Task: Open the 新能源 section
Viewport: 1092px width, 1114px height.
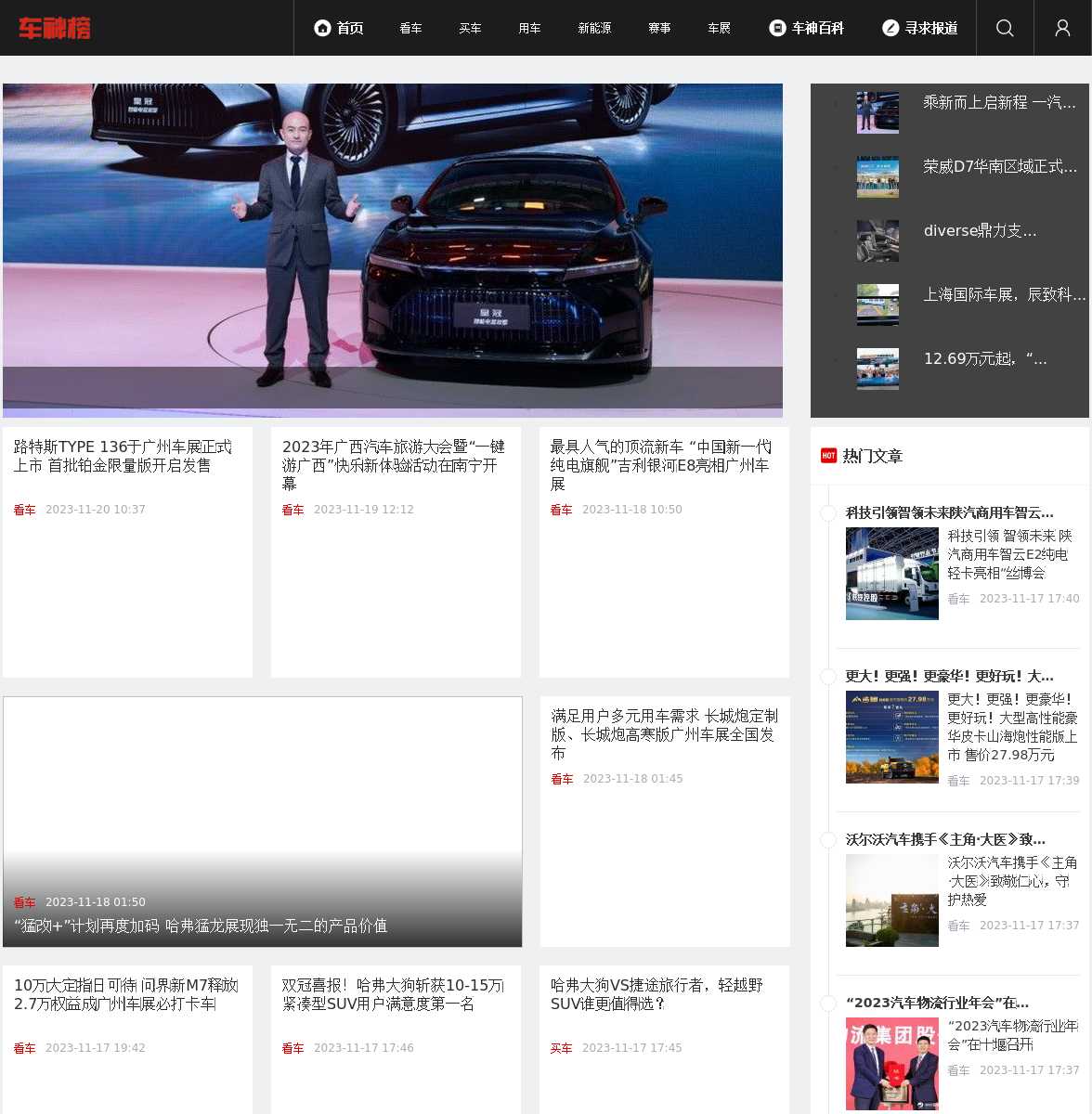Action: pos(594,28)
